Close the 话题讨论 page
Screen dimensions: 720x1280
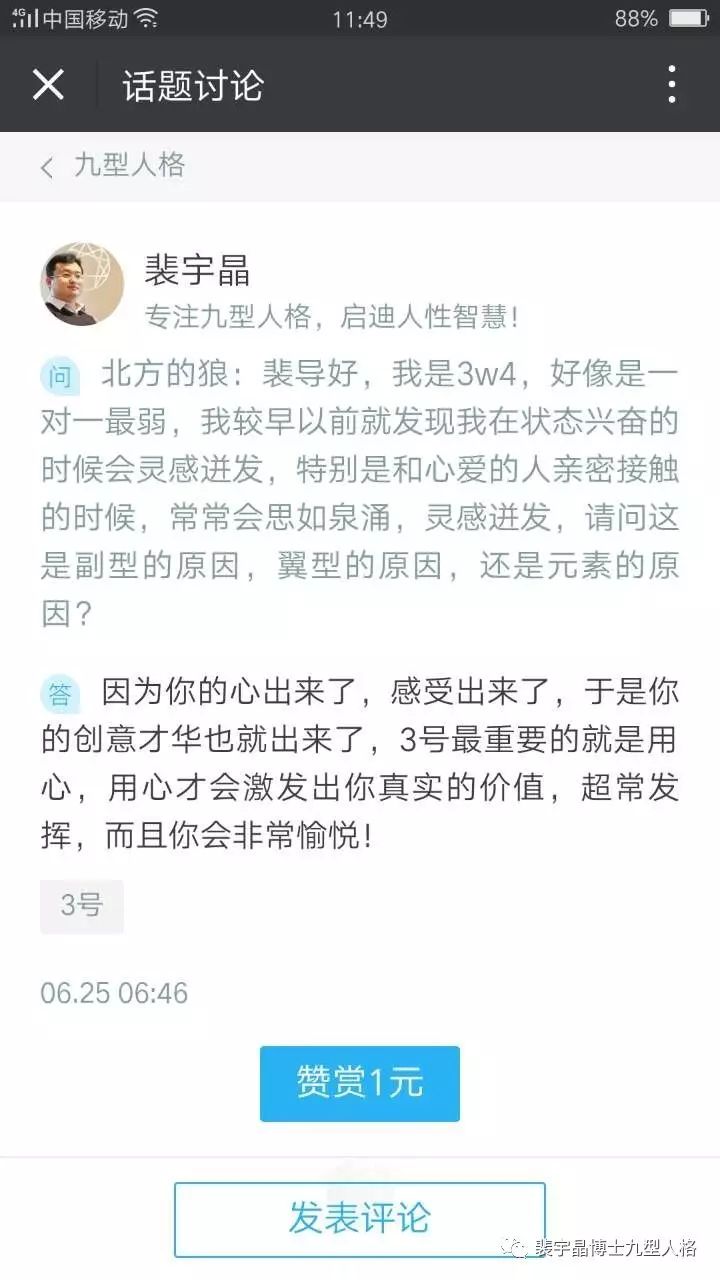[x=48, y=85]
